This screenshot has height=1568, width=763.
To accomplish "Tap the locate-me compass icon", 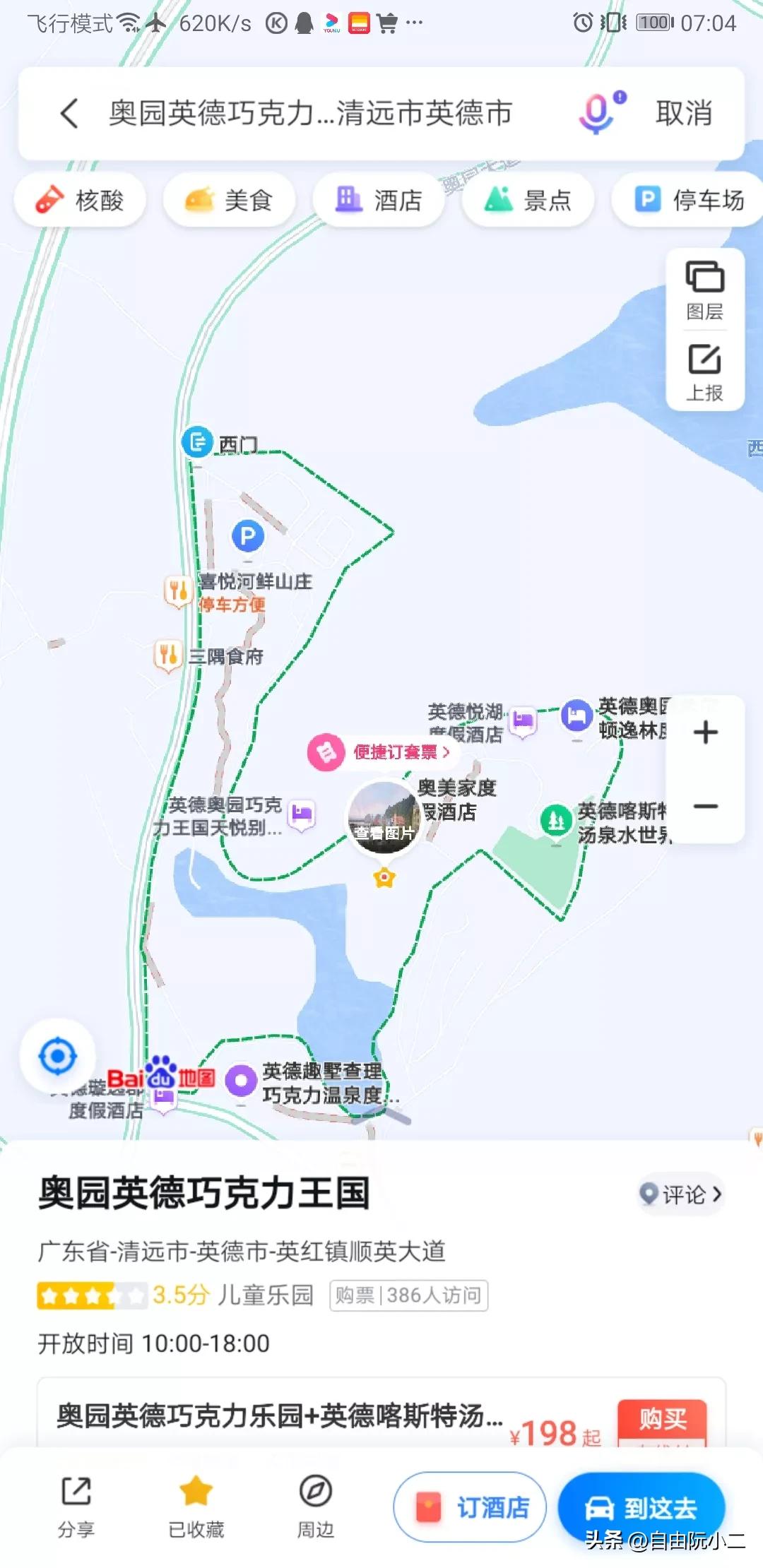I will pyautogui.click(x=59, y=1055).
